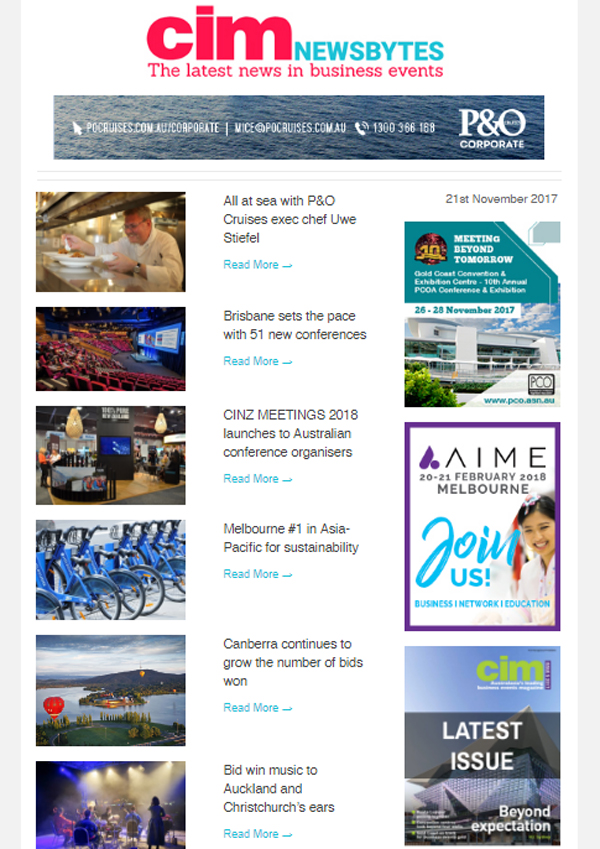Image resolution: width=600 pixels, height=849 pixels.
Task: Open the Brisbane sets the pace headline
Action: click(x=294, y=325)
